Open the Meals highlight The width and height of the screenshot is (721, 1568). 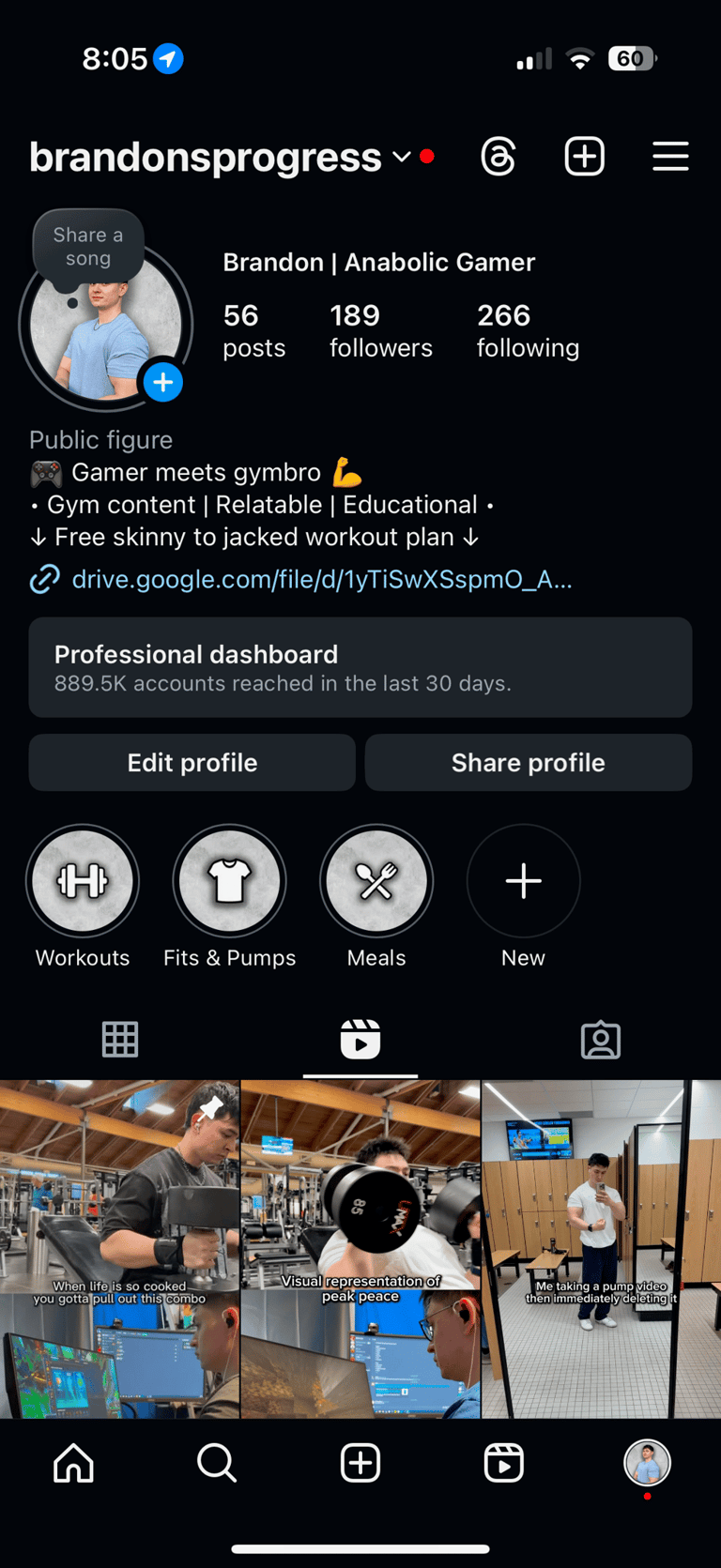[x=376, y=881]
